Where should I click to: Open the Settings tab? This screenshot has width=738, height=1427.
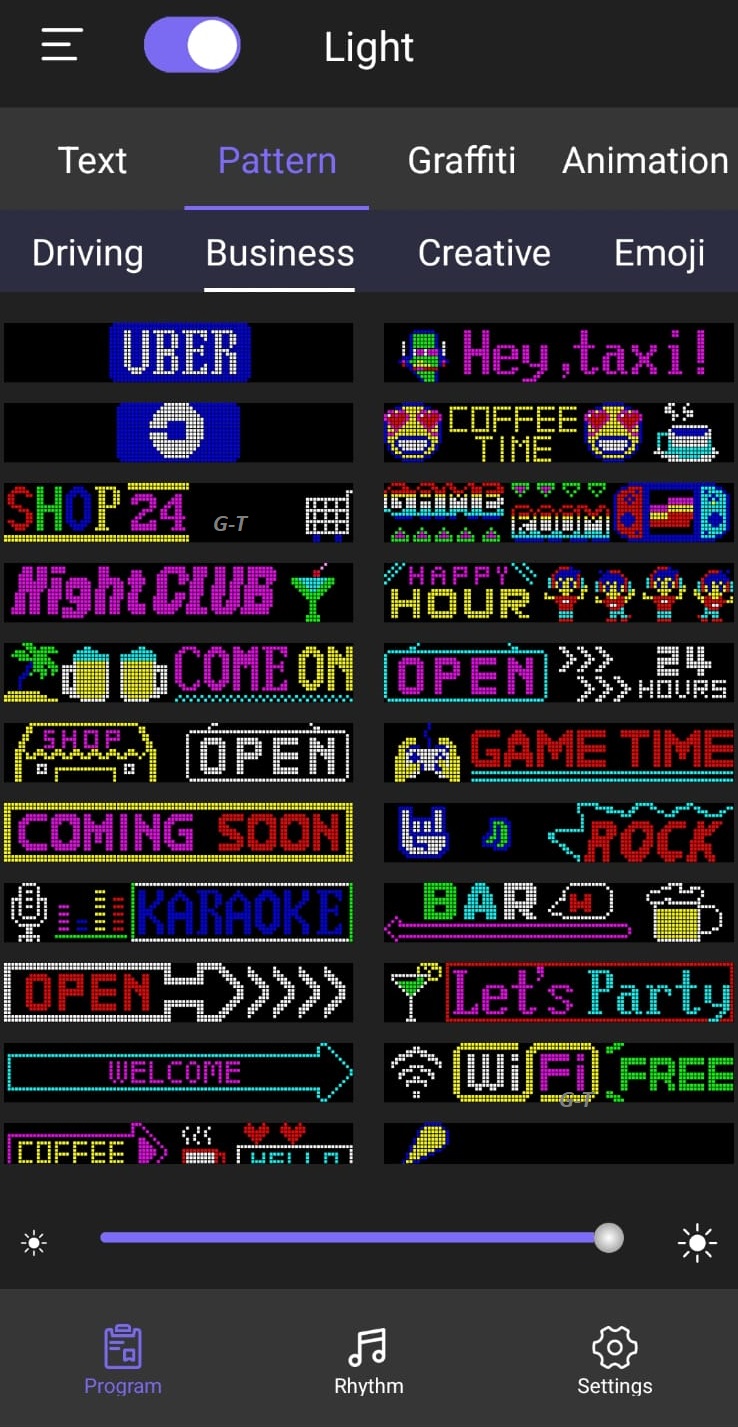[614, 1360]
